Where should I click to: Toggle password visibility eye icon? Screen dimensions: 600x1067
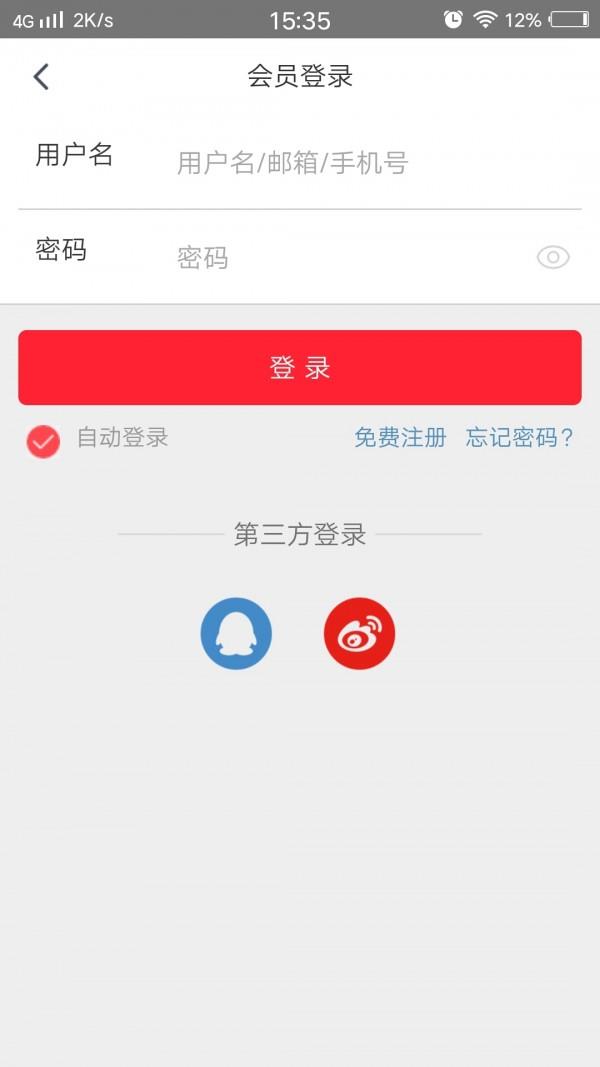(553, 257)
